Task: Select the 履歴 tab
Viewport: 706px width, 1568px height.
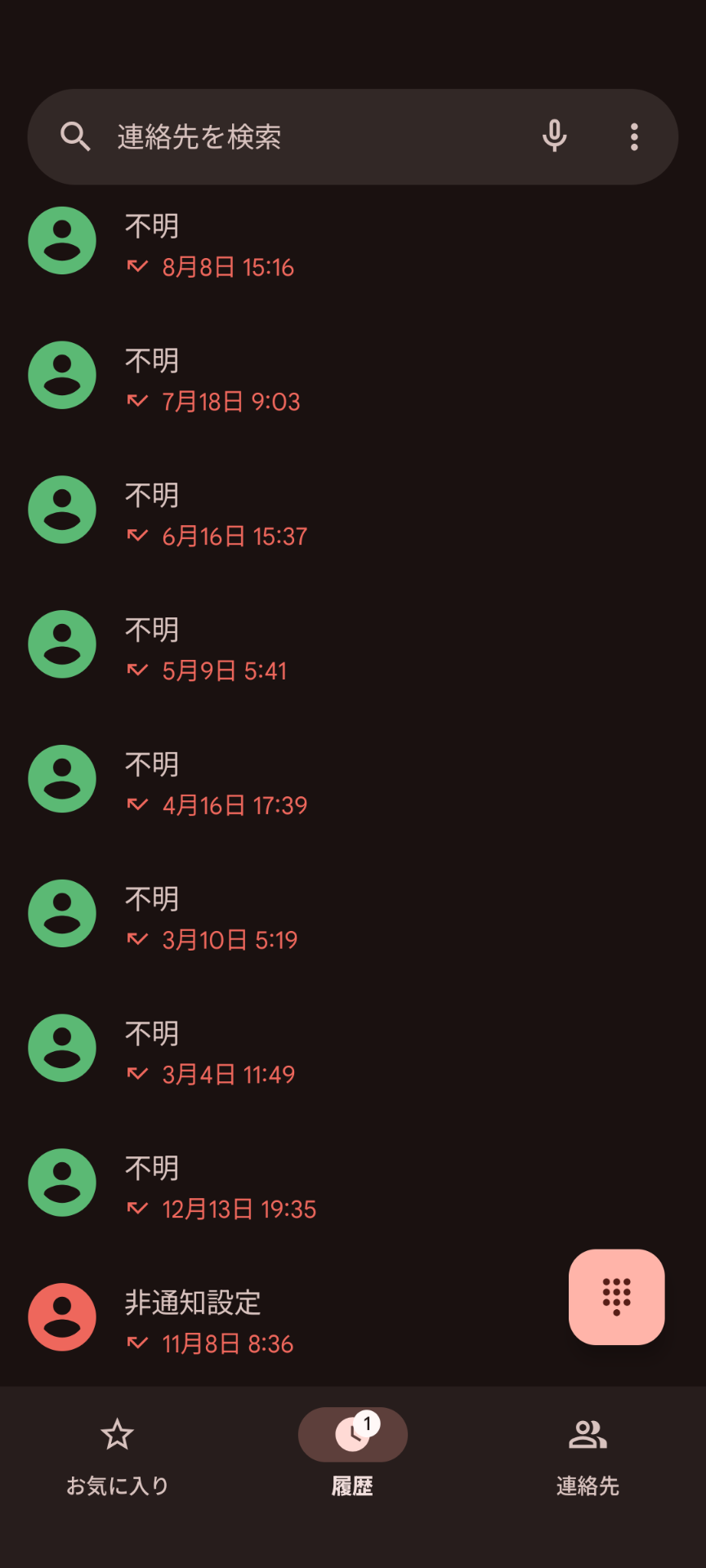Action: pyautogui.click(x=353, y=1457)
